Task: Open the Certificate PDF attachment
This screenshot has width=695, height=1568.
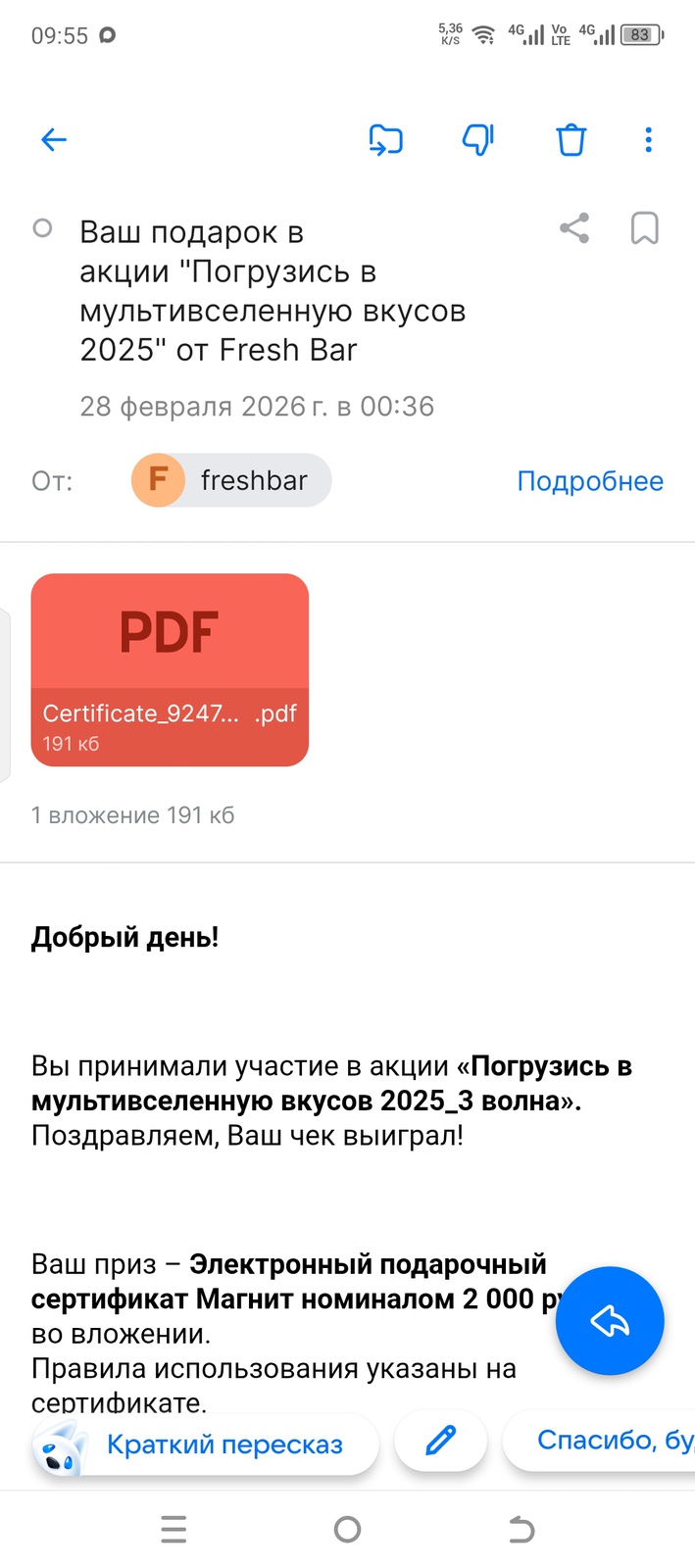Action: (170, 669)
